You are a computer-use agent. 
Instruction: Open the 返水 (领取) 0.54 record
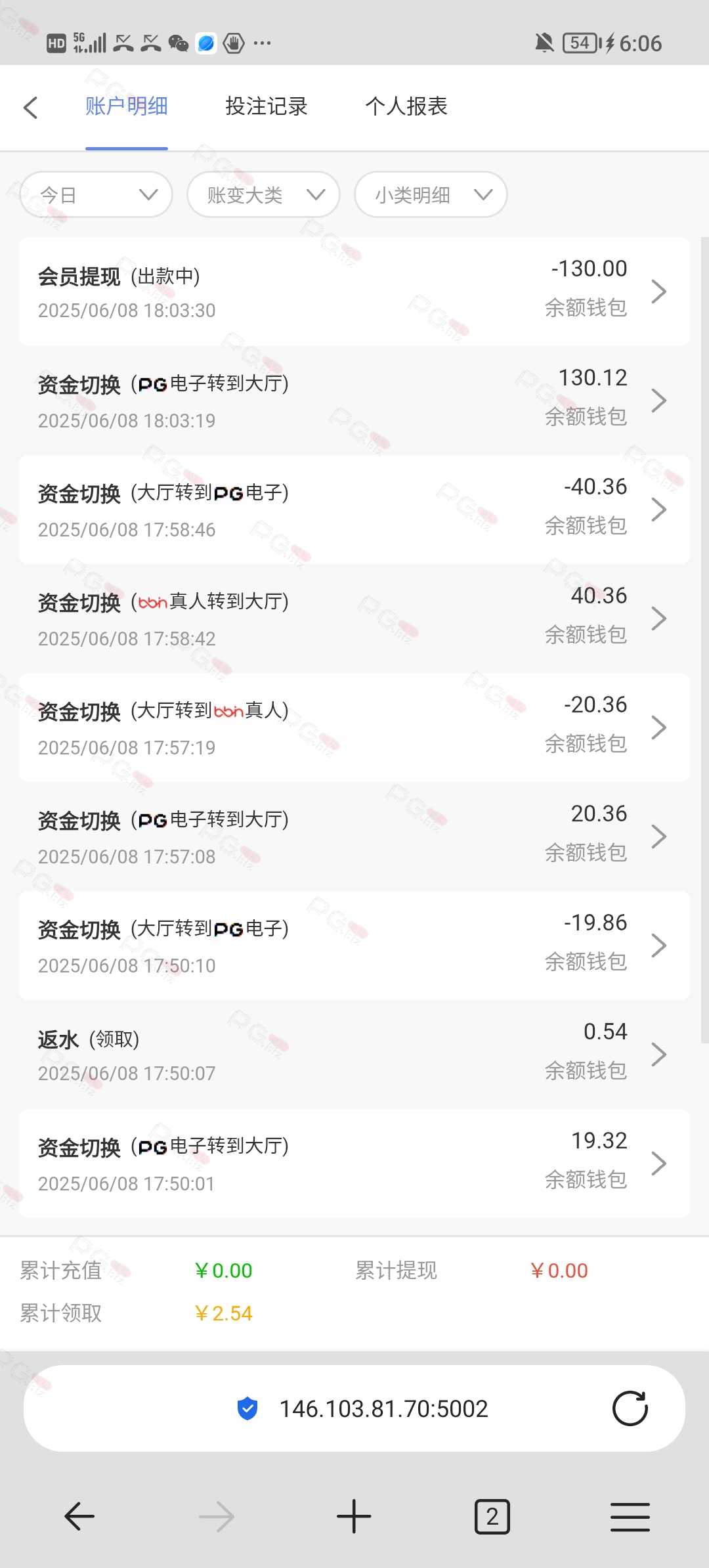(x=354, y=1055)
